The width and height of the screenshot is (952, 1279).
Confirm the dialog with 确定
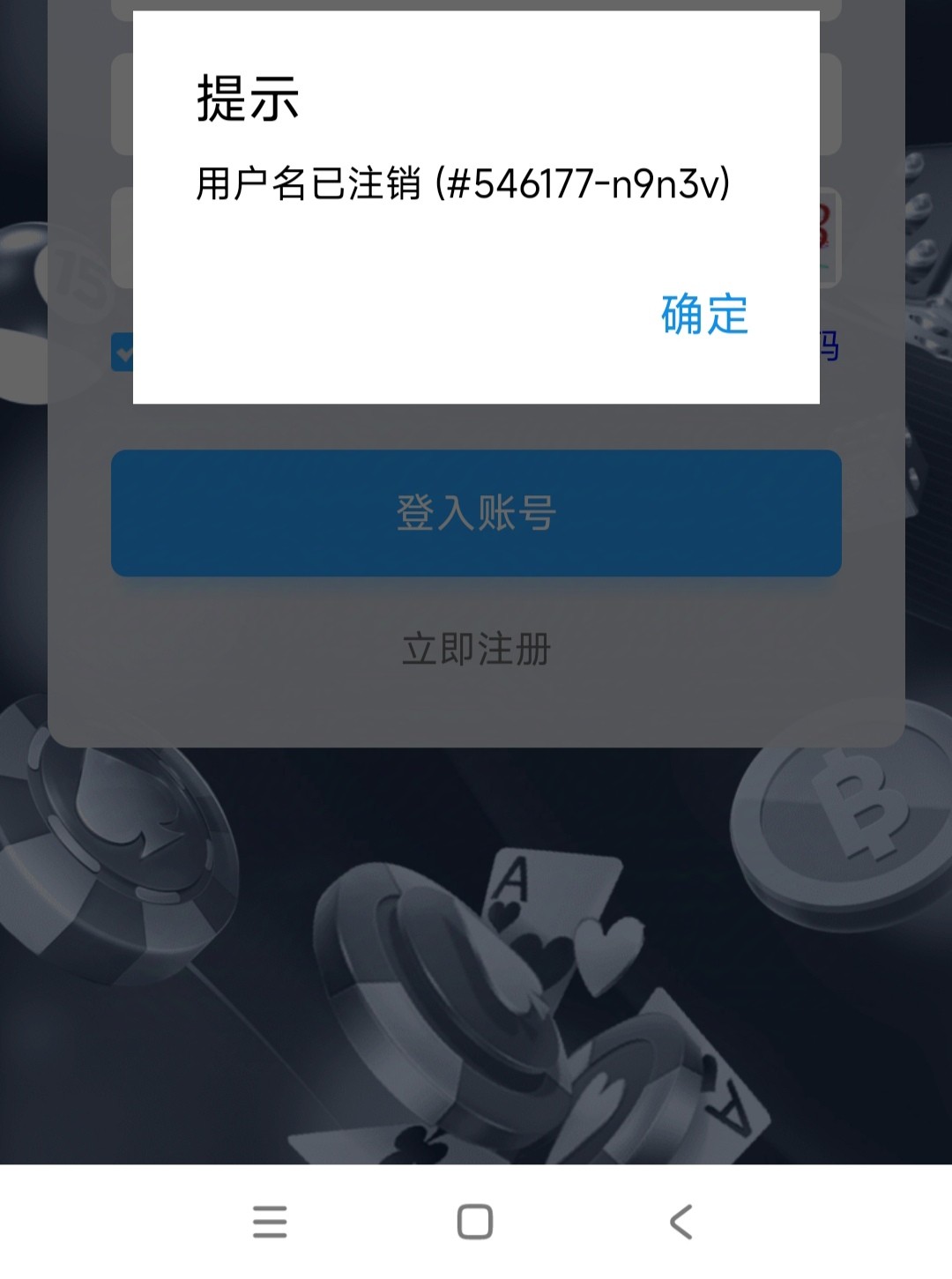pos(704,315)
